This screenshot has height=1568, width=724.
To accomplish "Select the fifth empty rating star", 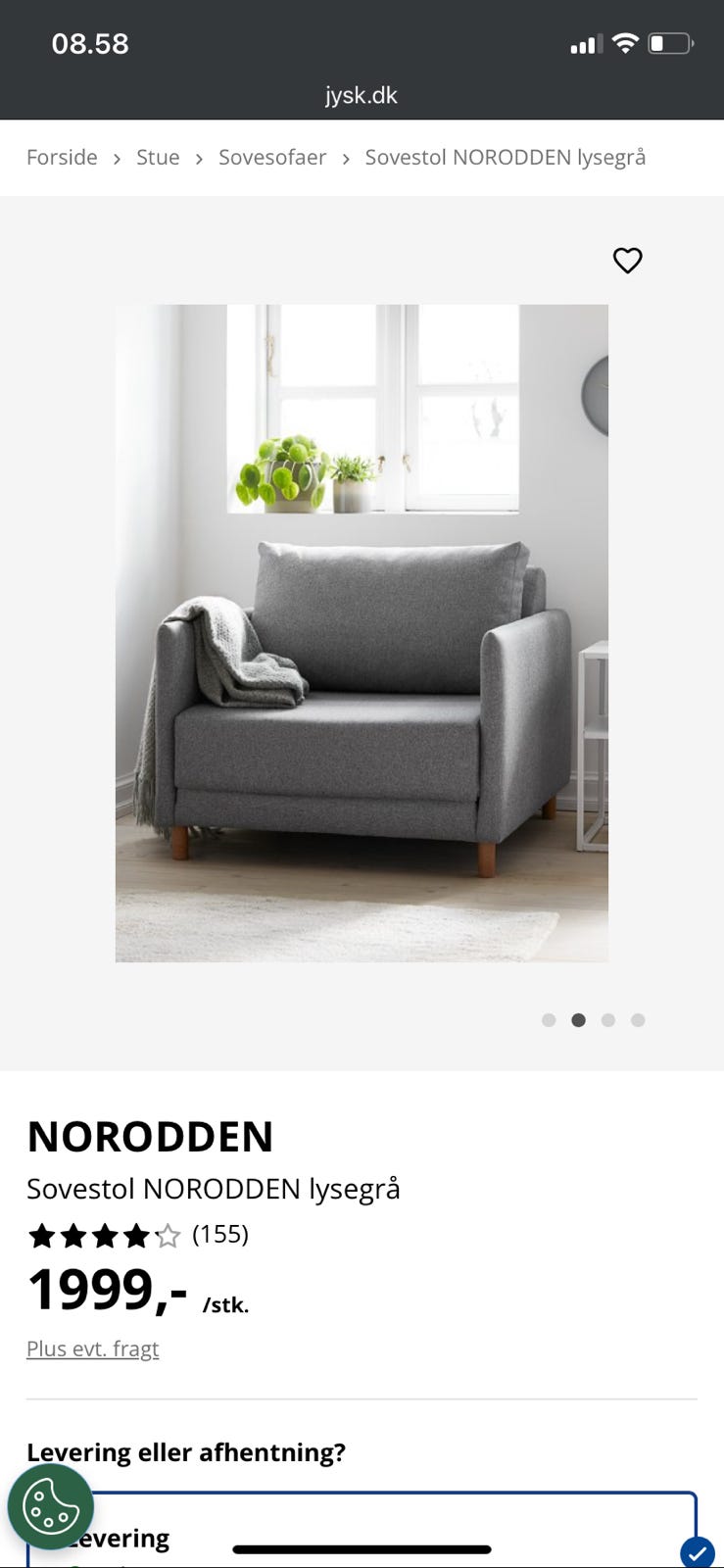I will tap(167, 1236).
